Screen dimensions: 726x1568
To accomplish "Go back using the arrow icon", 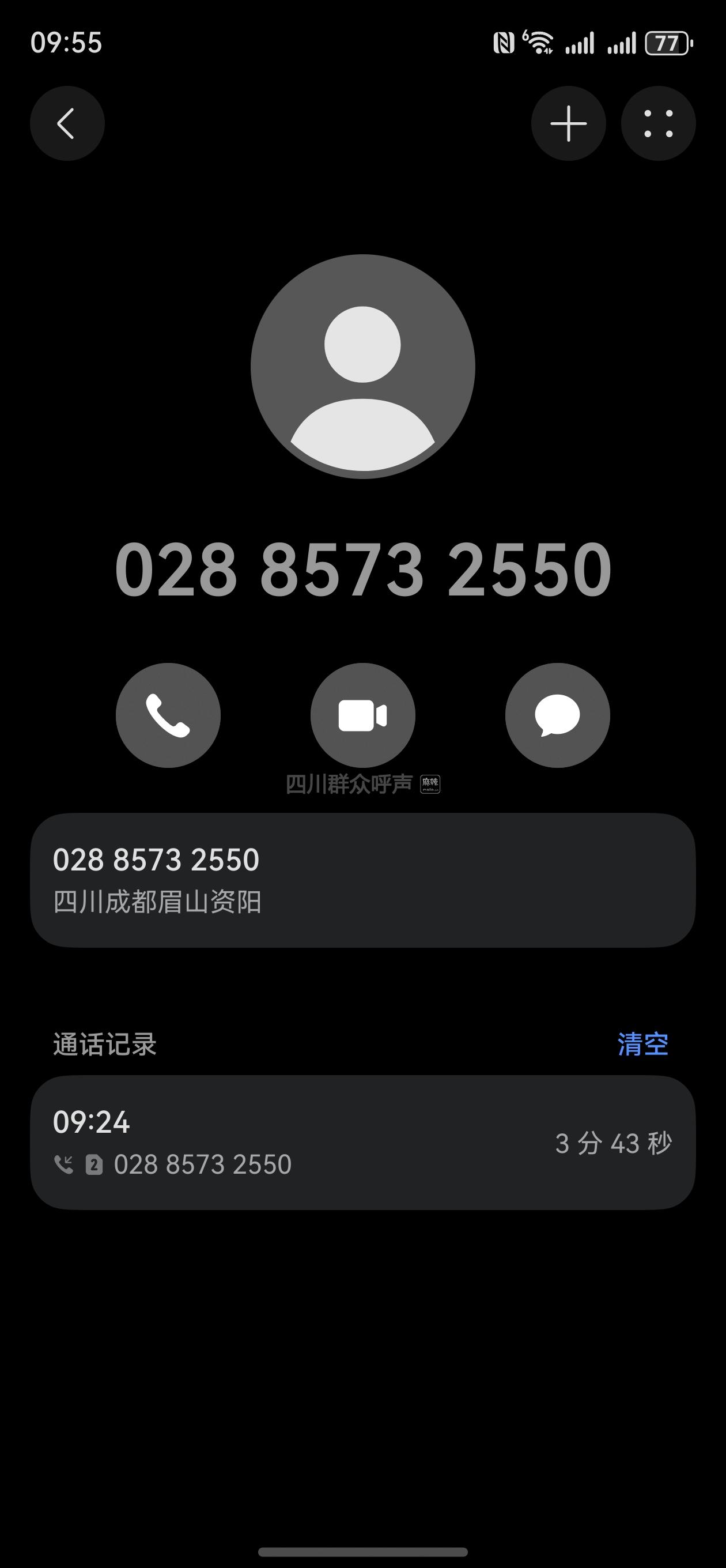I will click(x=67, y=123).
